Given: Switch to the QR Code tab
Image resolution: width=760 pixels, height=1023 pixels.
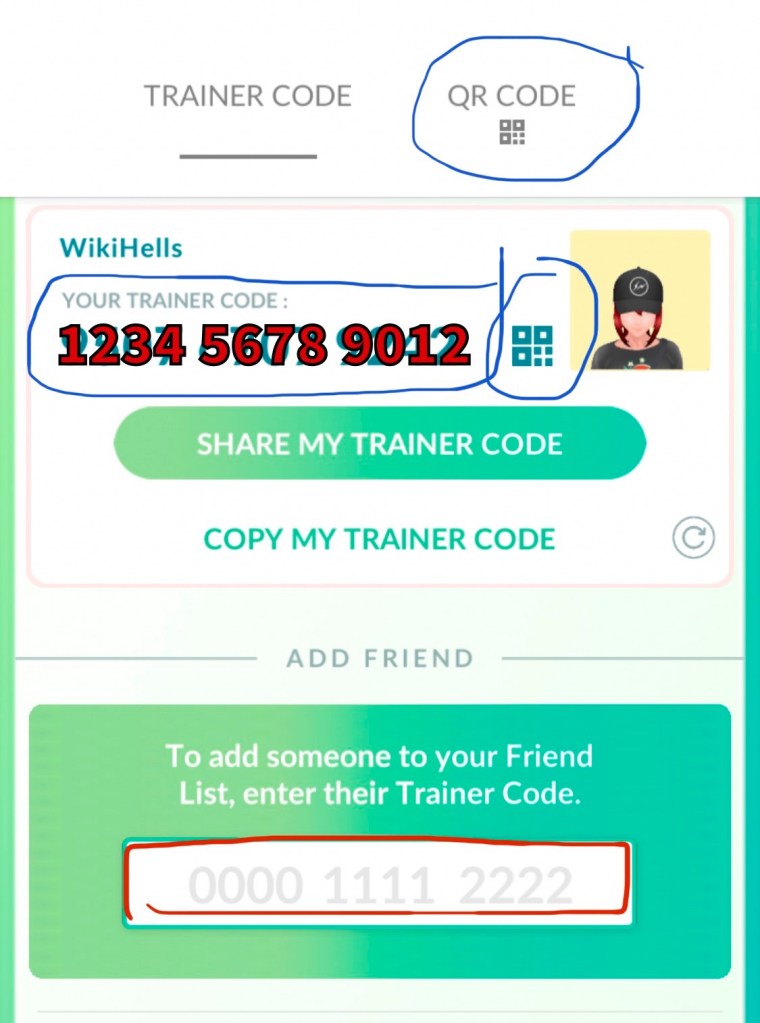Looking at the screenshot, I should pyautogui.click(x=511, y=109).
